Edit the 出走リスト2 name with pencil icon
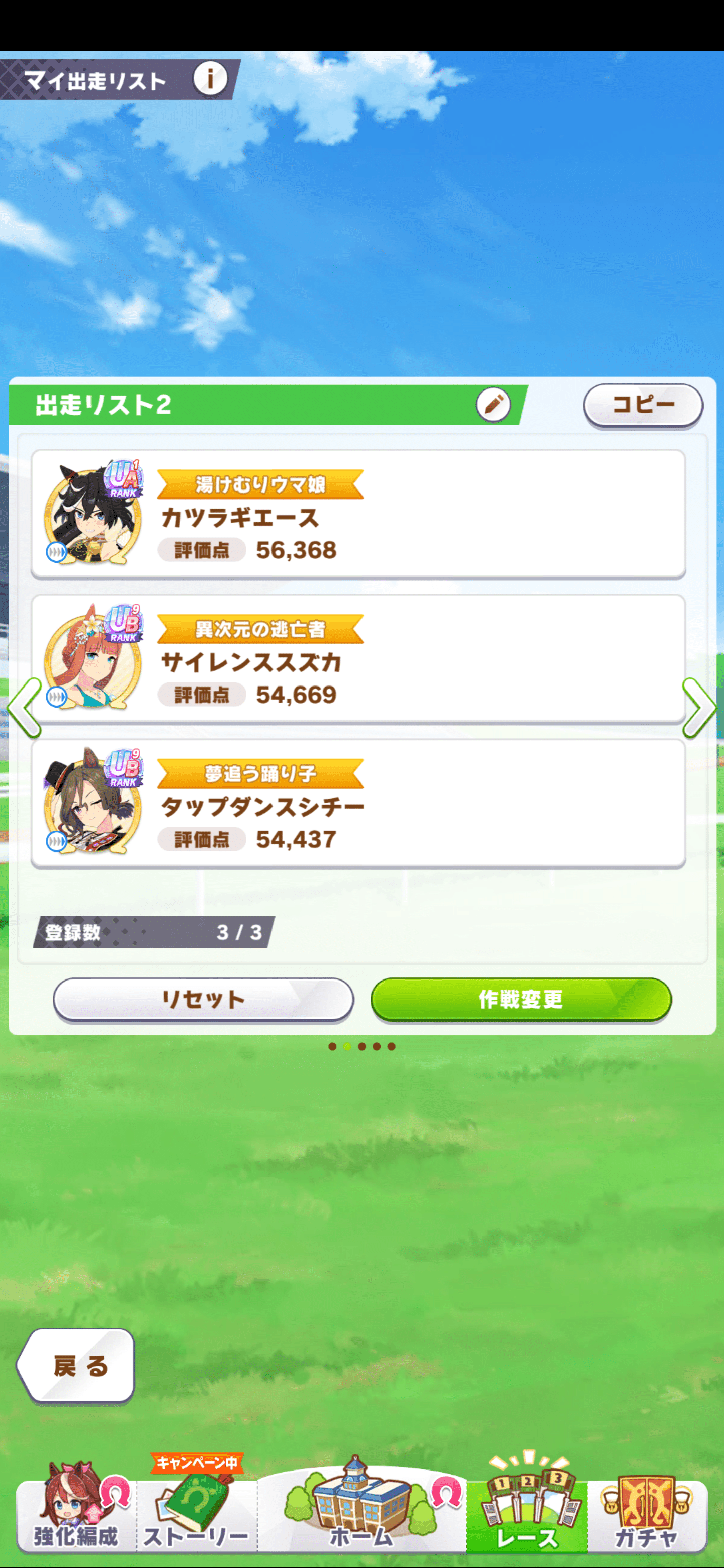The image size is (724, 1568). pyautogui.click(x=493, y=405)
